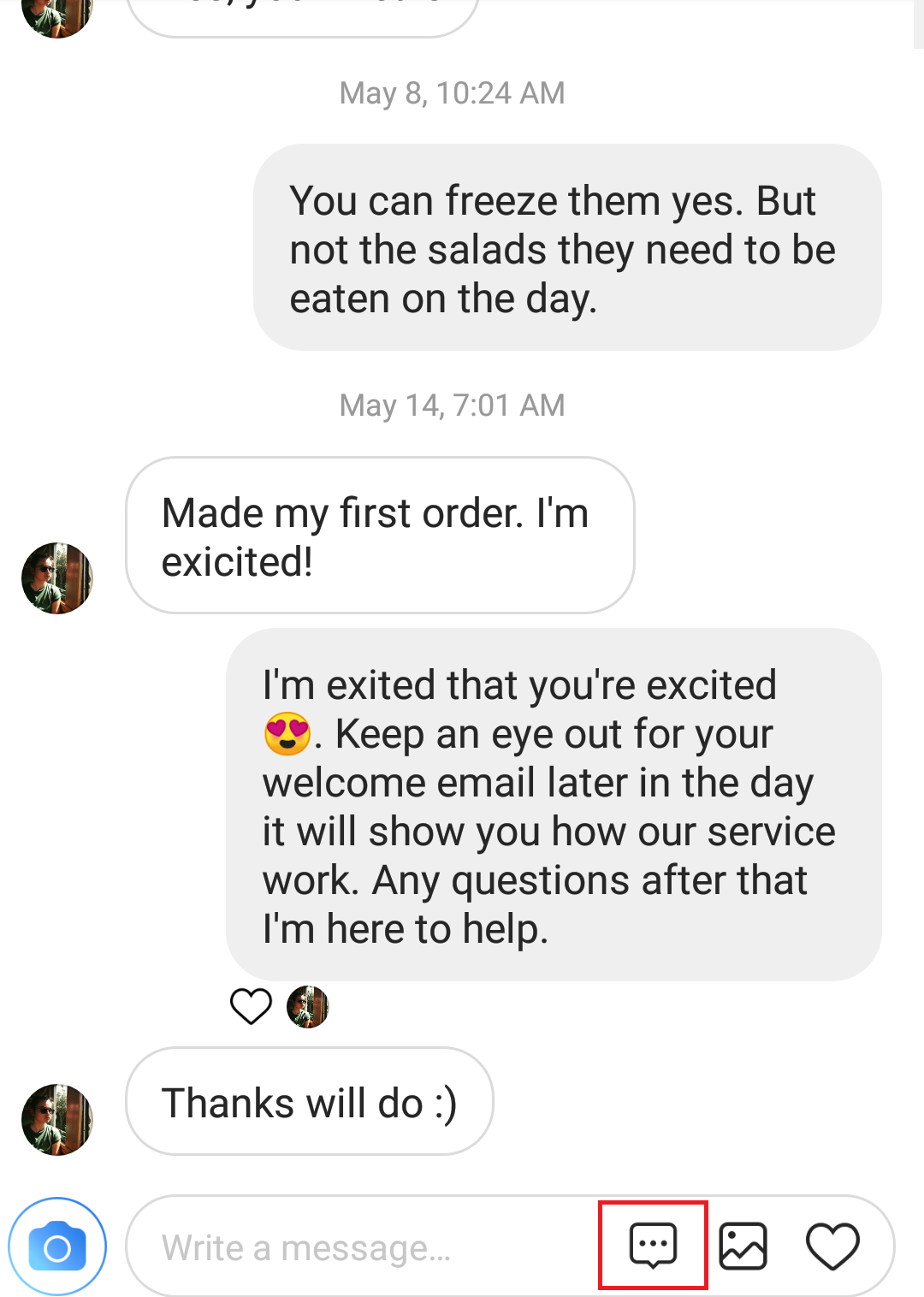Image resolution: width=924 pixels, height=1297 pixels.
Task: Send a heart from the message bar
Action: click(x=832, y=1246)
